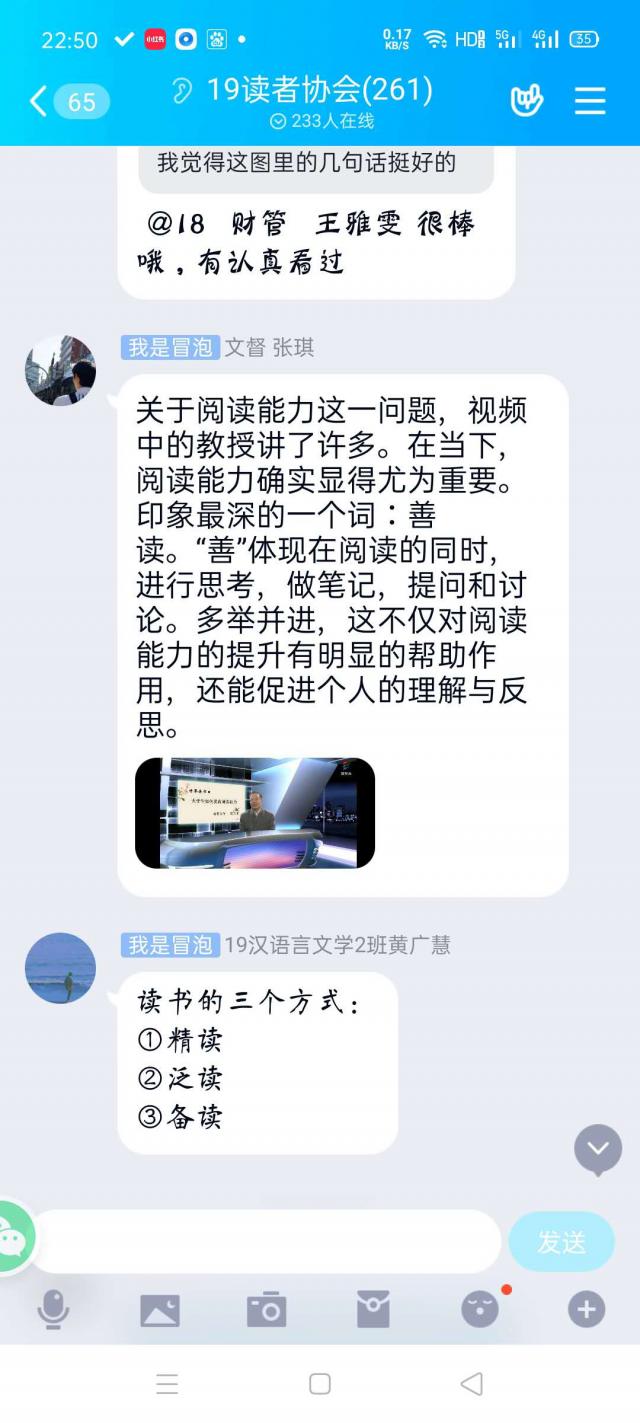Tap the system home button

(320, 1383)
